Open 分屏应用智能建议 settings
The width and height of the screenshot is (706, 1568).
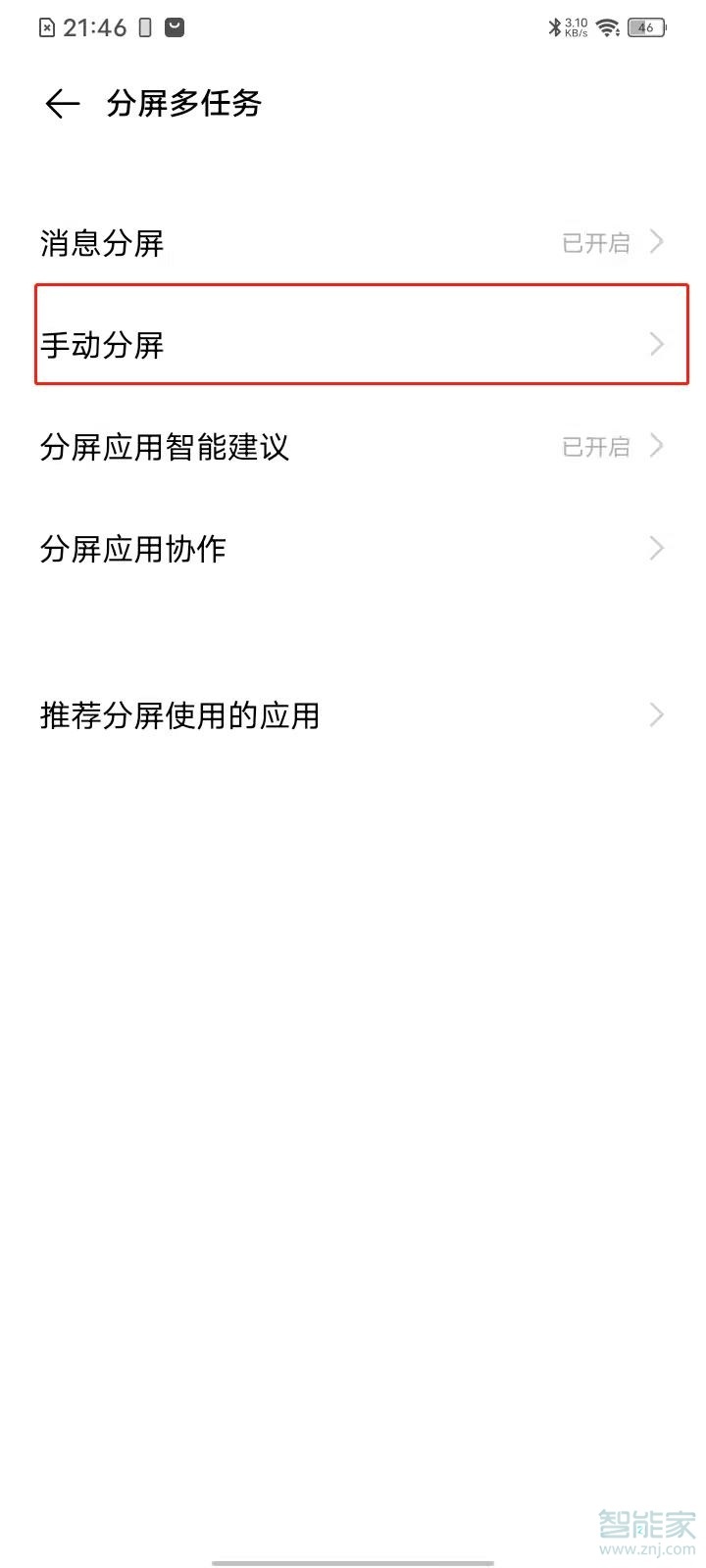pyautogui.click(x=353, y=446)
